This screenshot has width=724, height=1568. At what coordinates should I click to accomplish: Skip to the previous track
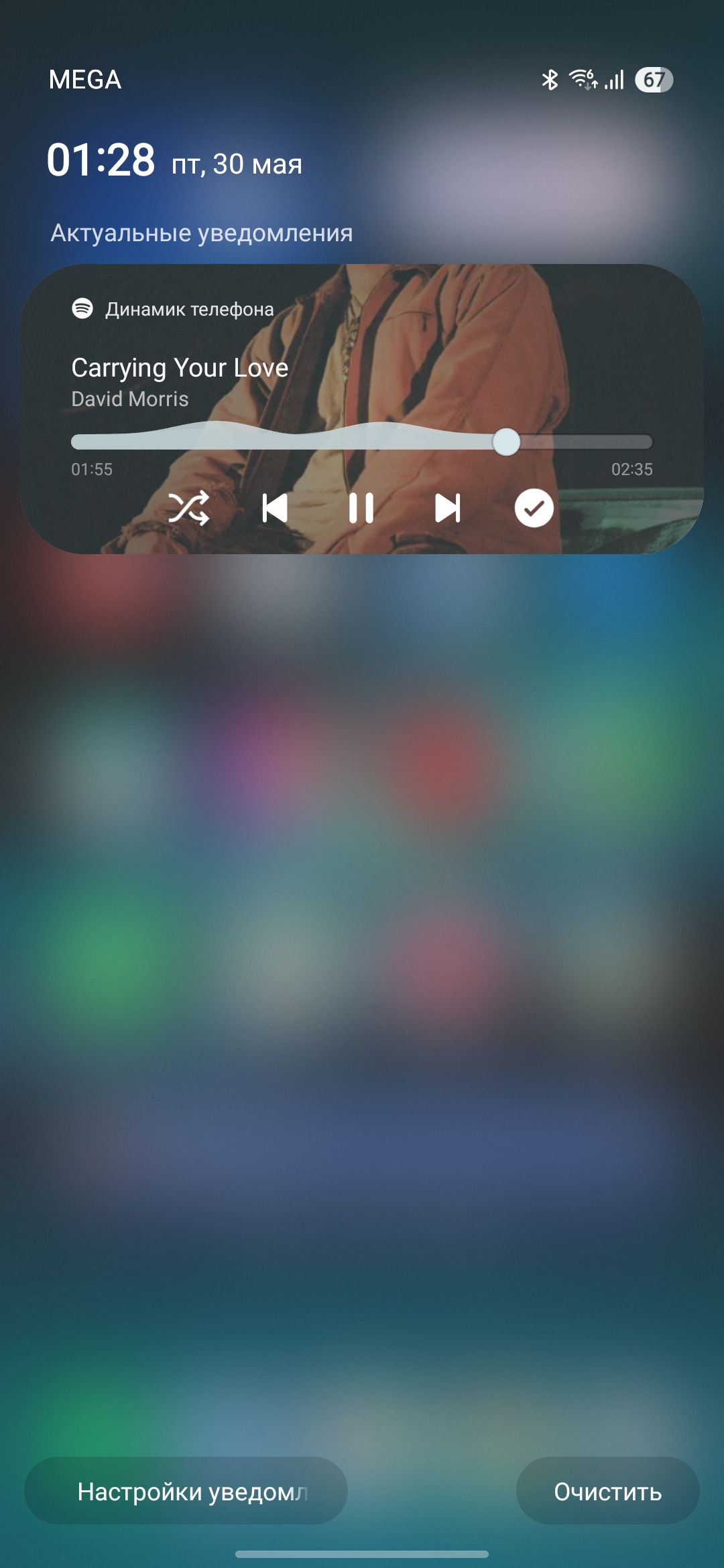coord(275,508)
